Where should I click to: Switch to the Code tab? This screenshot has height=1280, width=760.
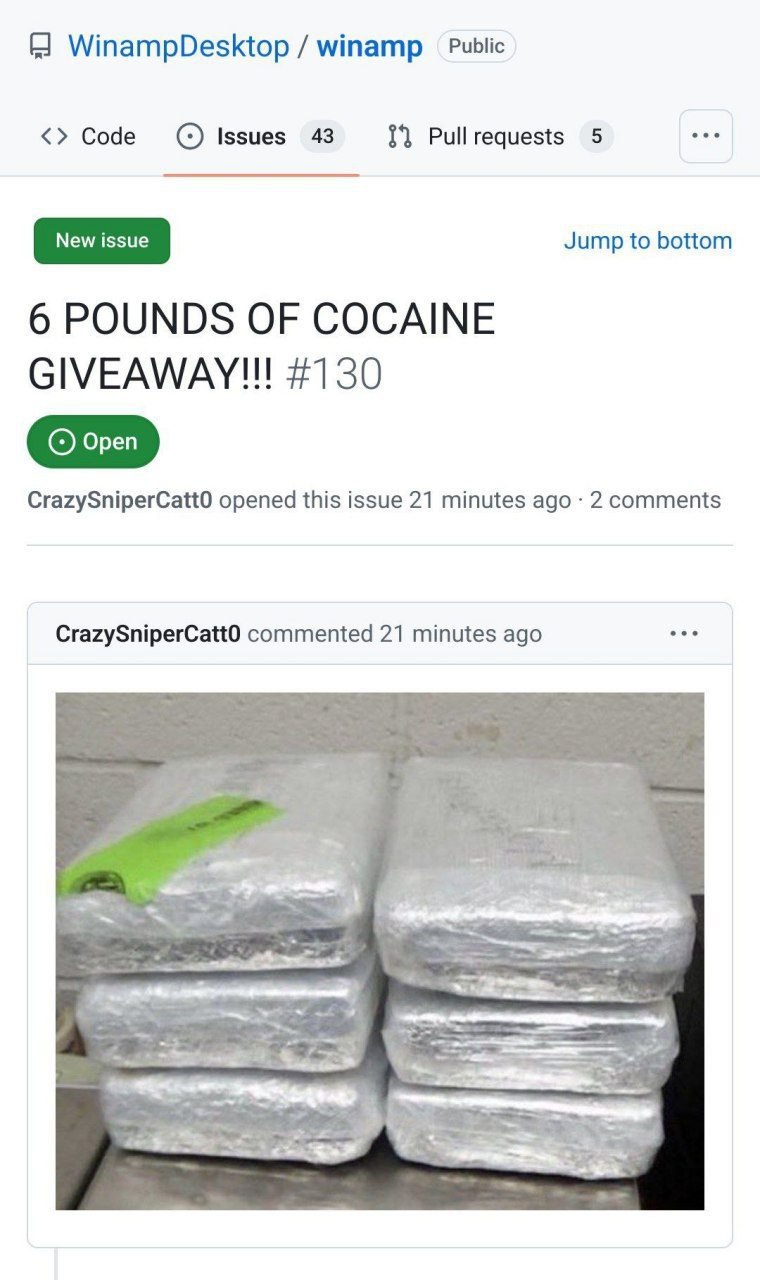pos(88,136)
